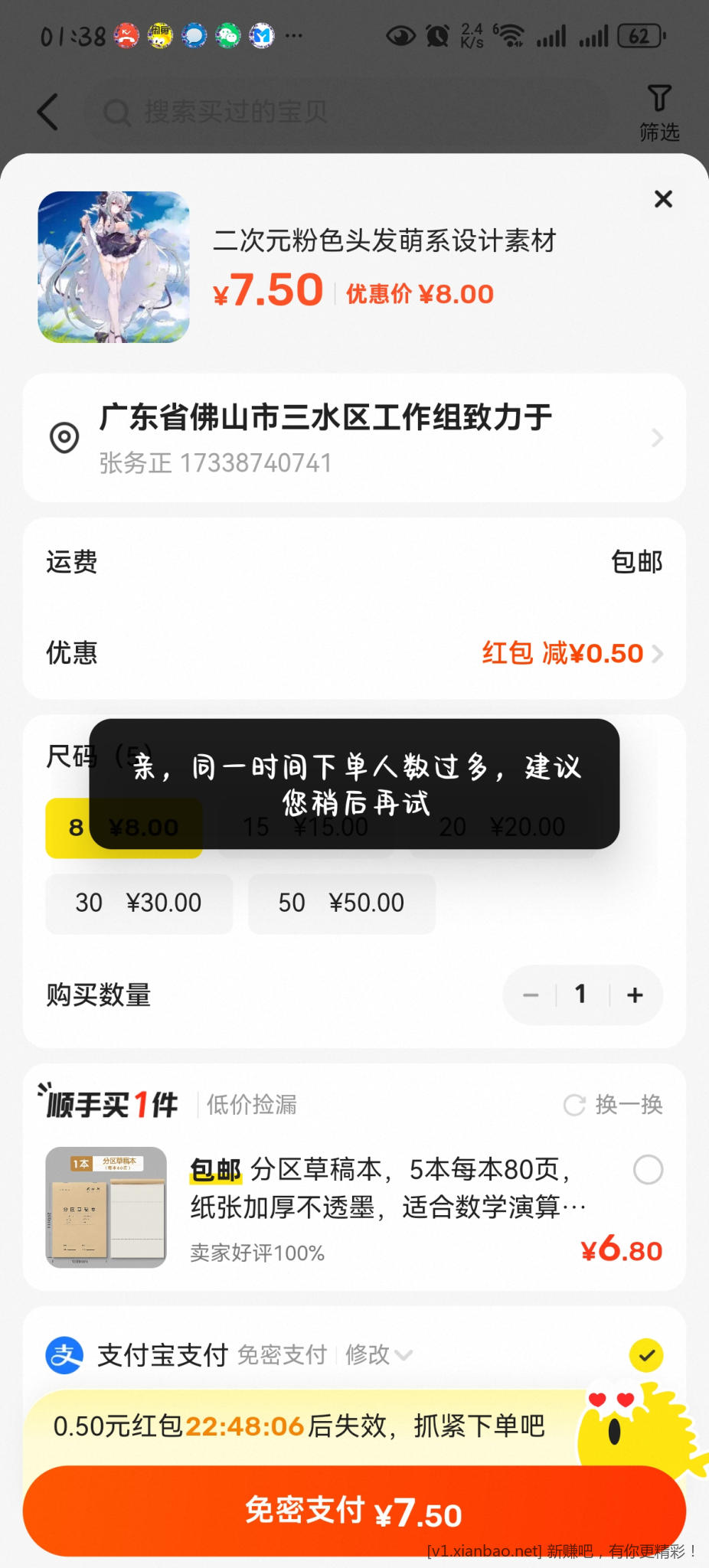Image resolution: width=709 pixels, height=1568 pixels.
Task: Click the Alipay logo icon
Action: pyautogui.click(x=64, y=1354)
